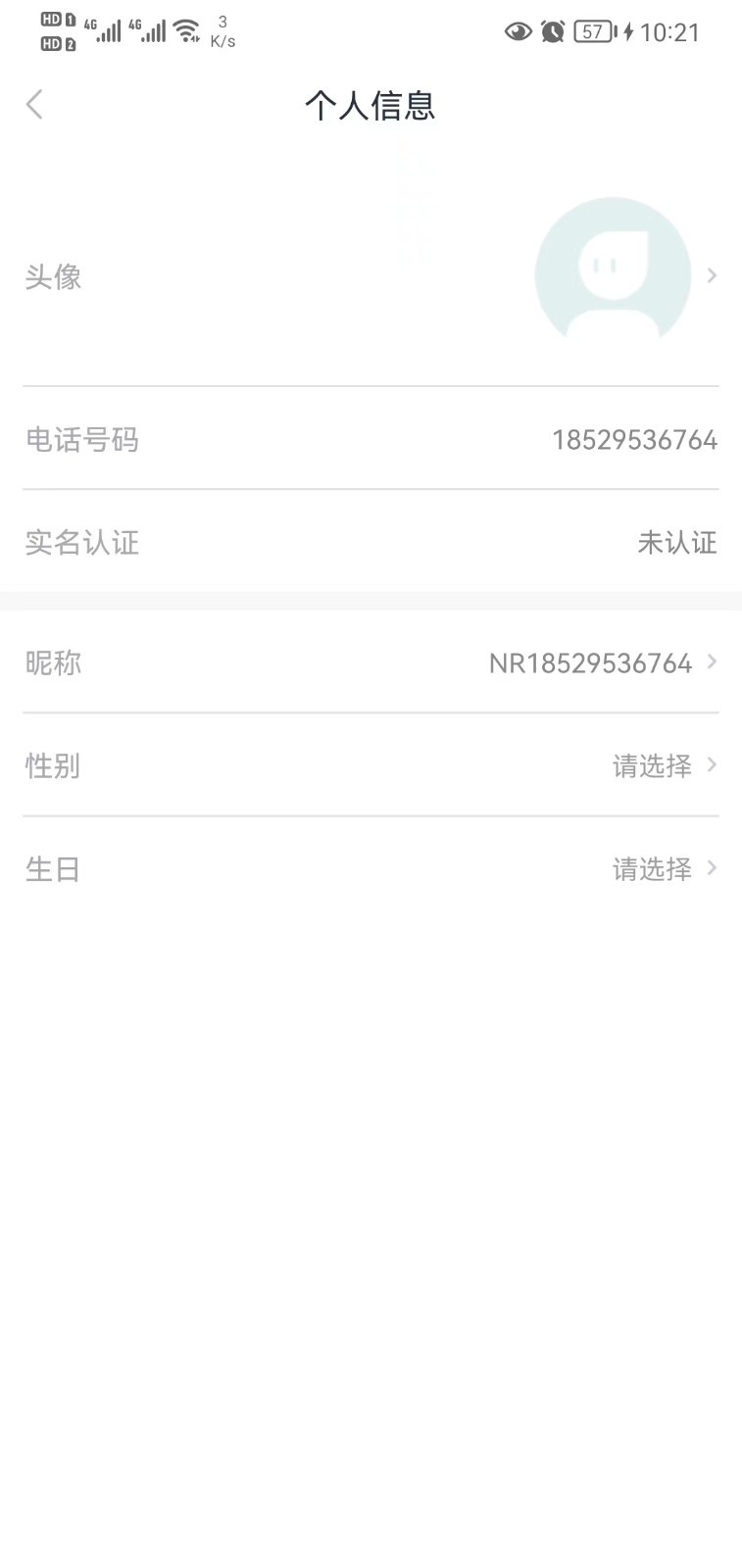Choose birthday in the 生日 row
The image size is (742, 1568).
click(x=371, y=867)
